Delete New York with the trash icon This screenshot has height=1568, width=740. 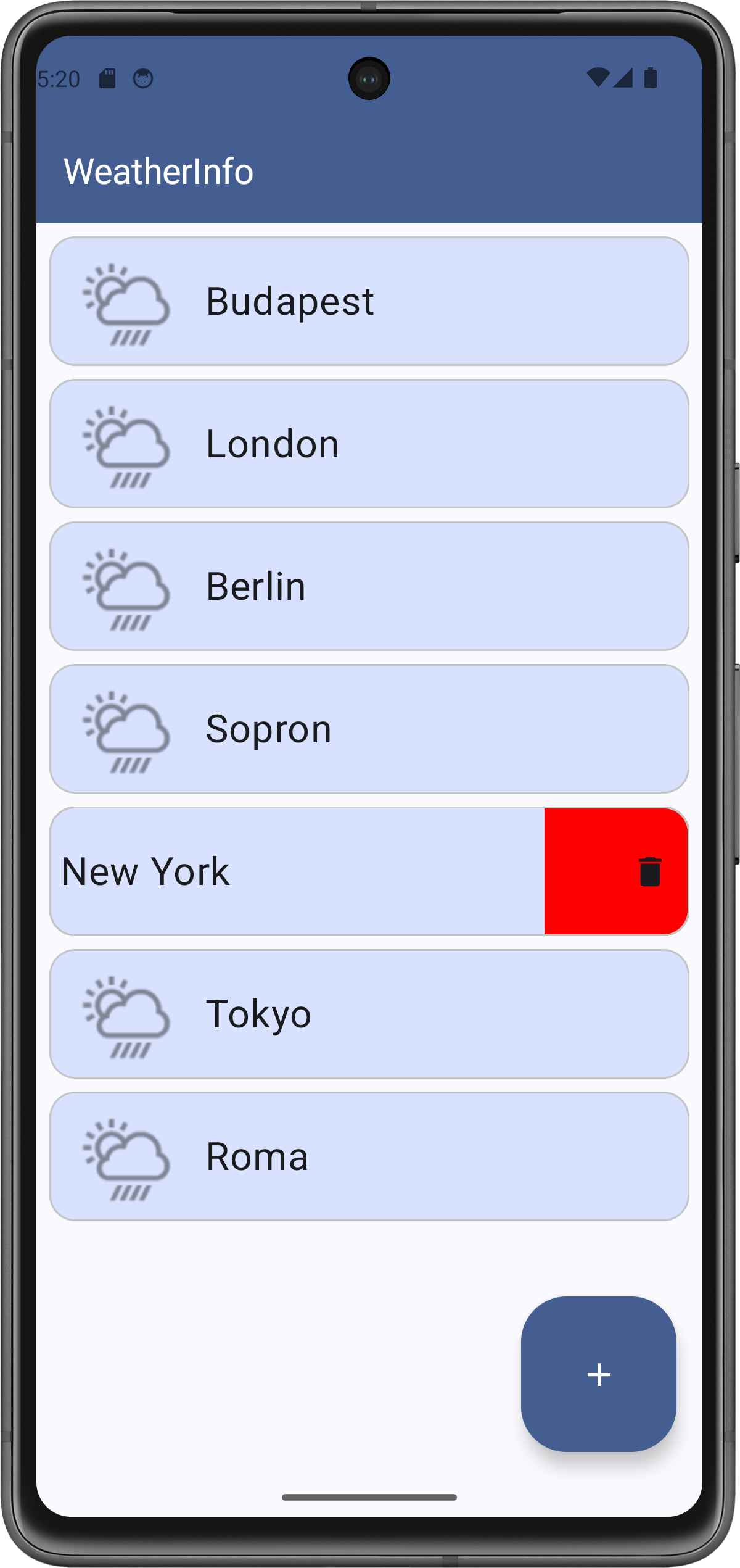[x=649, y=871]
